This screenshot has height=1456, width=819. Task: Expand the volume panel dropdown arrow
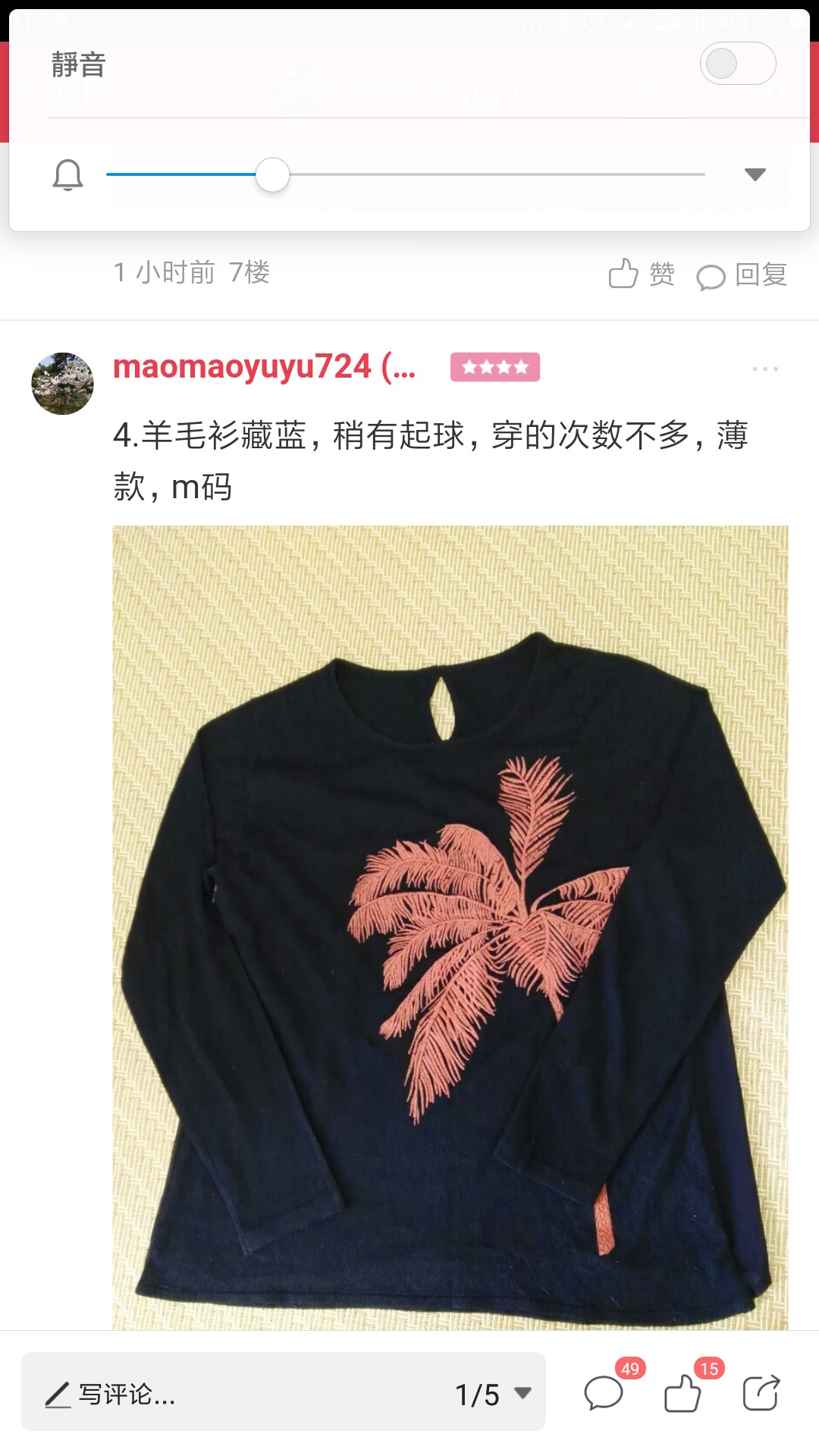[x=755, y=174]
